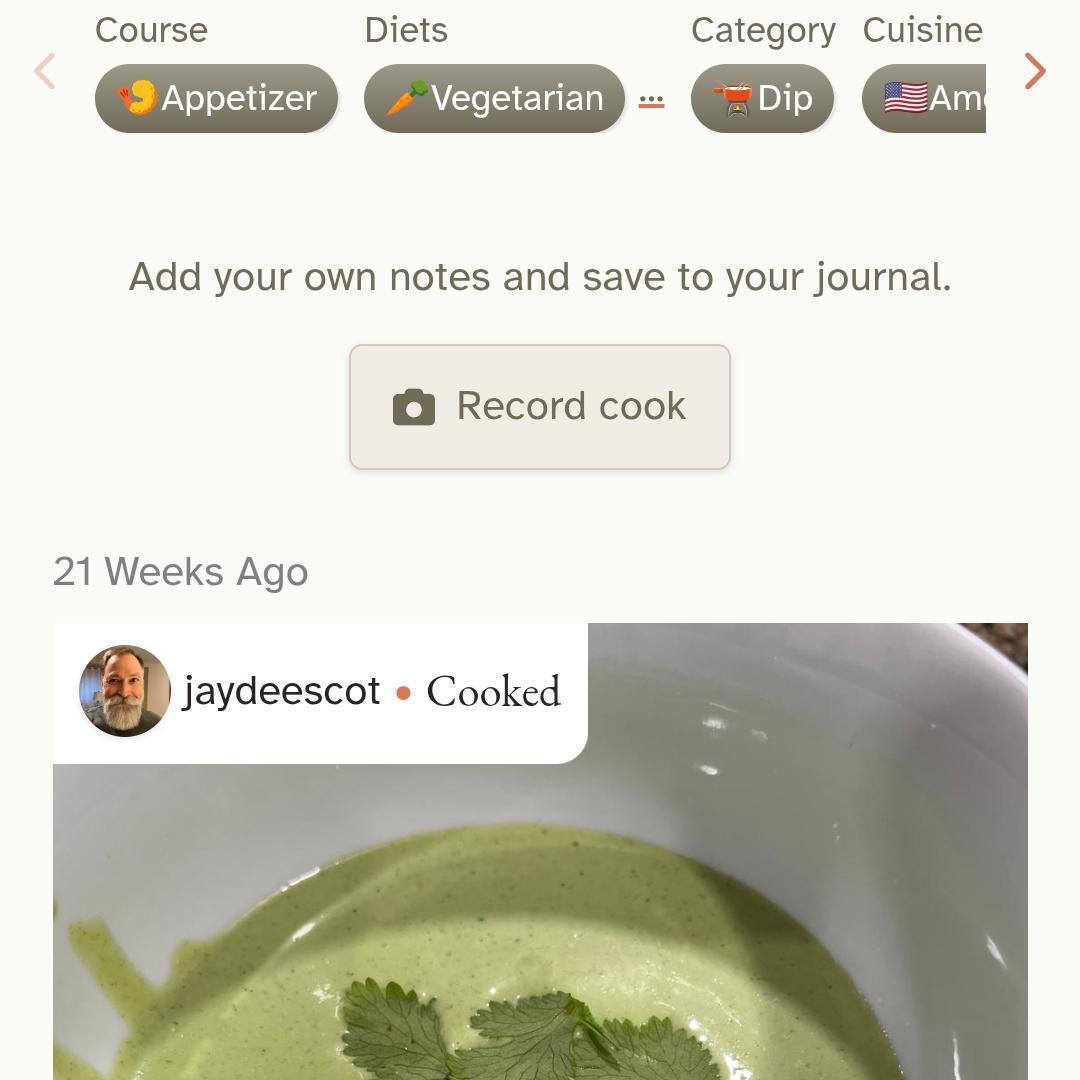The height and width of the screenshot is (1080, 1080).
Task: Open the Dip category chip
Action: point(762,98)
